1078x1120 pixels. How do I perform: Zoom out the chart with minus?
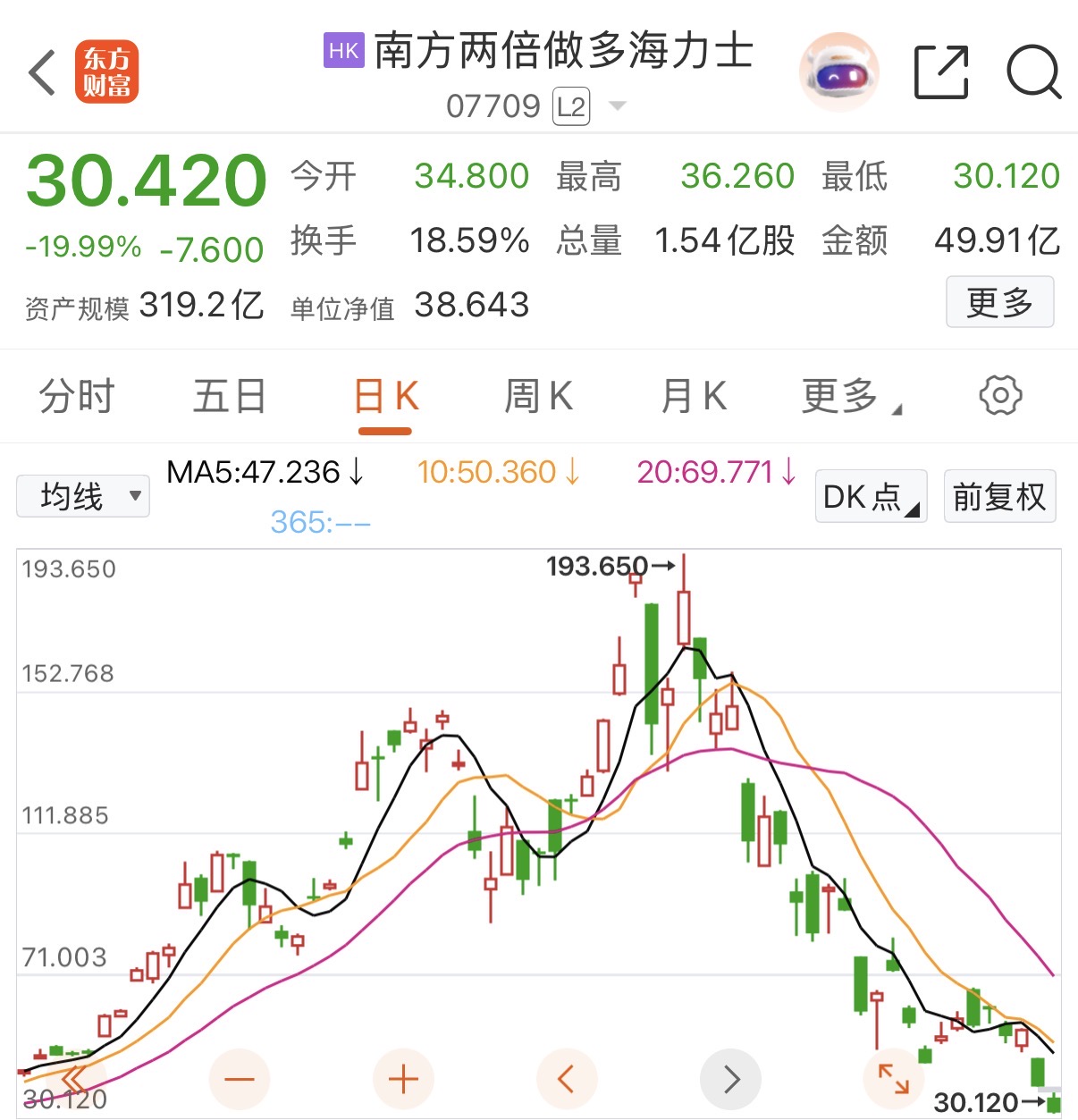pos(239,1079)
